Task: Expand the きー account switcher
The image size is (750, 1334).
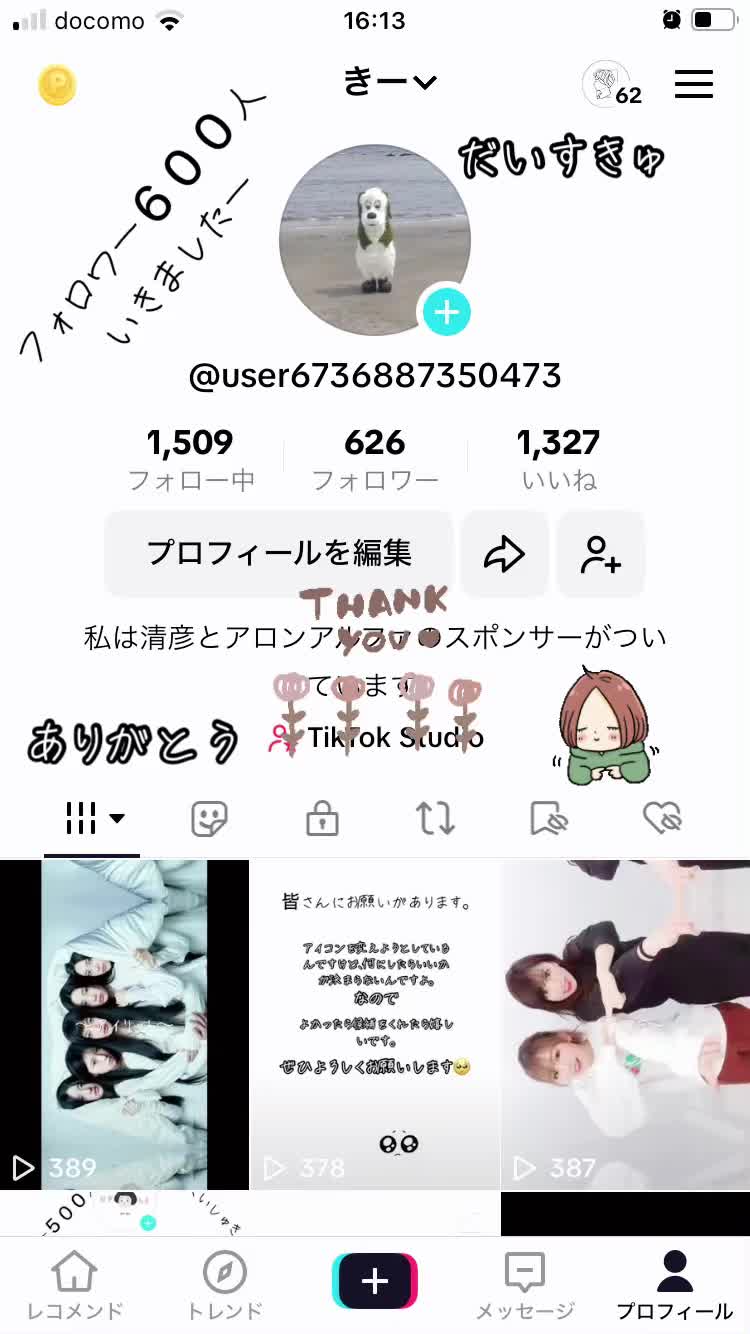Action: [390, 83]
